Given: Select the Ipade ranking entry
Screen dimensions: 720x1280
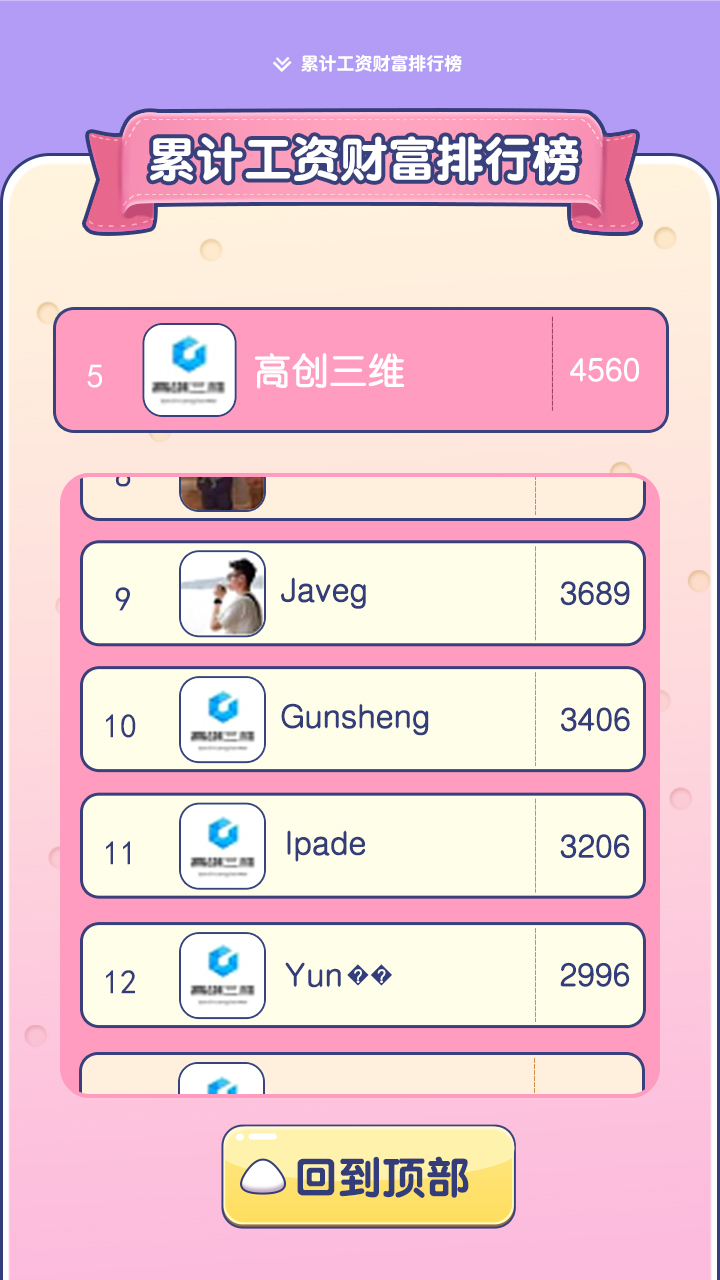Looking at the screenshot, I should pos(362,847).
